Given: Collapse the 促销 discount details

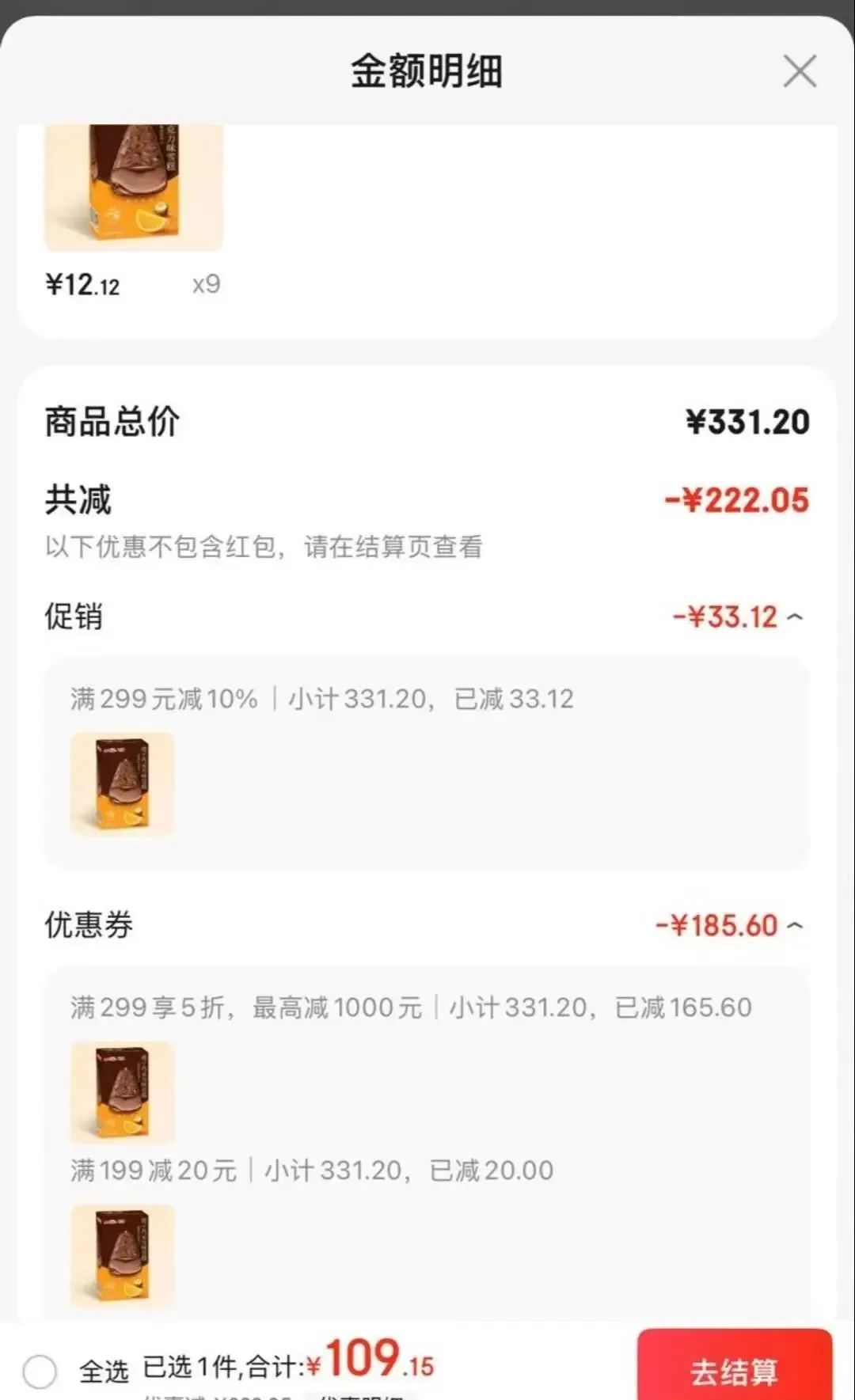Looking at the screenshot, I should tap(795, 617).
